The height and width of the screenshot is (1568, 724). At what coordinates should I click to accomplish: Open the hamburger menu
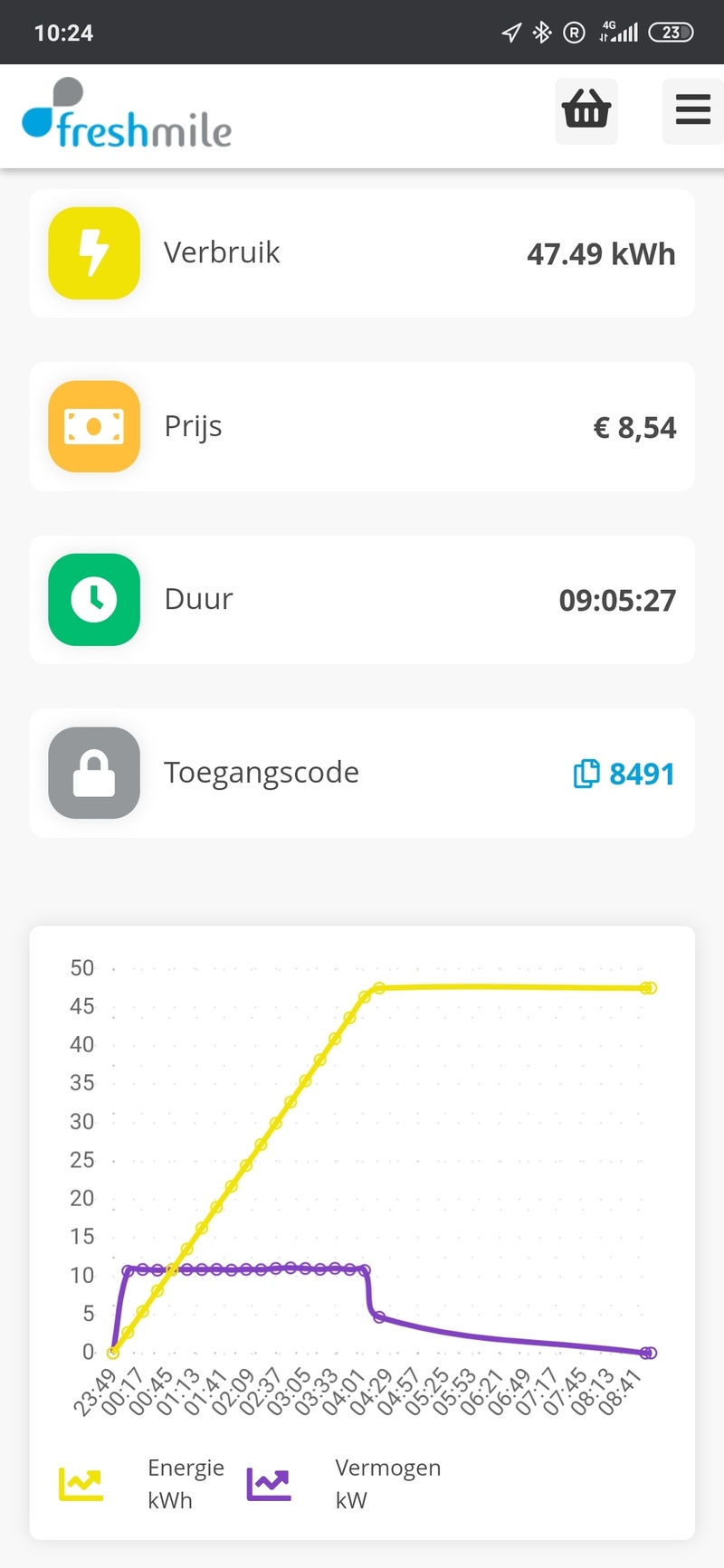[692, 110]
